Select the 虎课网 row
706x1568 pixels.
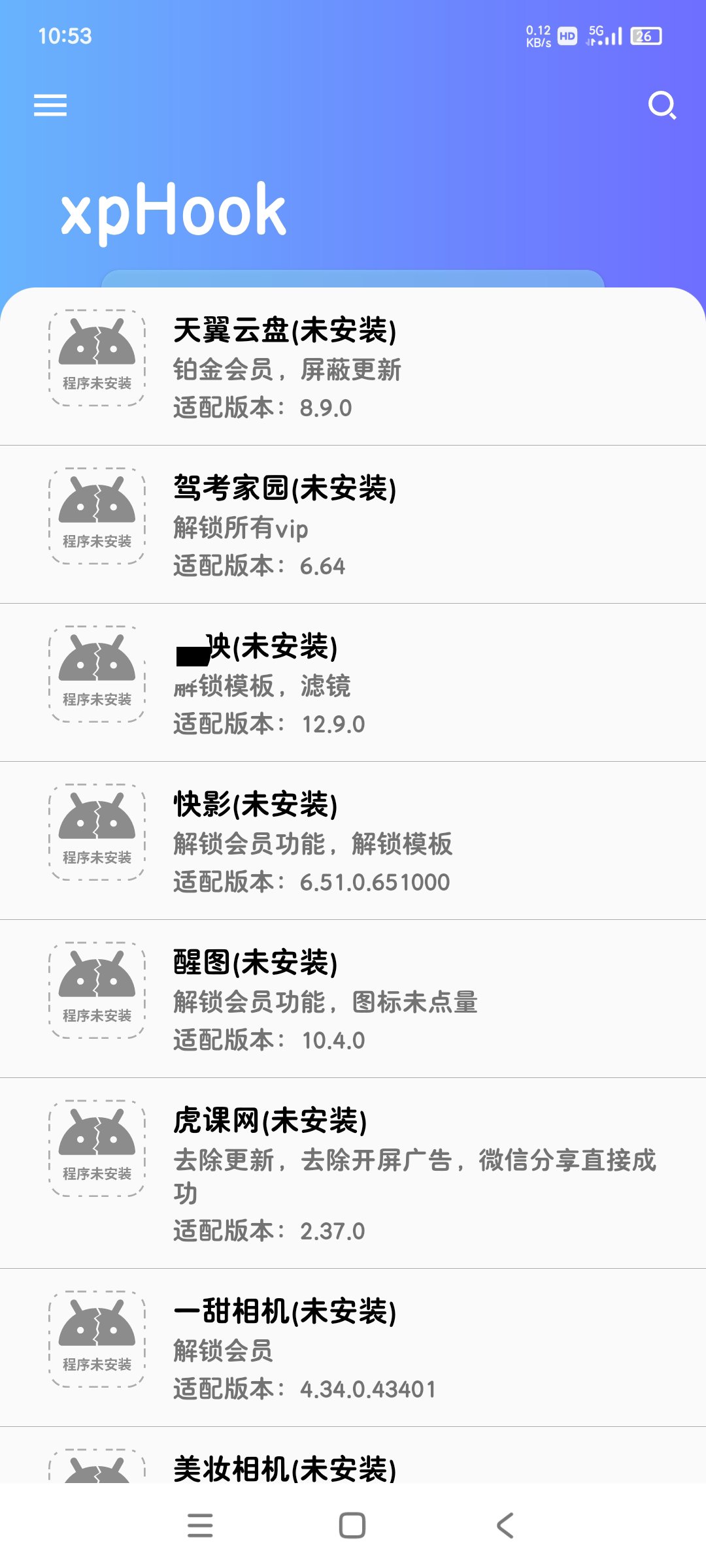point(353,1173)
